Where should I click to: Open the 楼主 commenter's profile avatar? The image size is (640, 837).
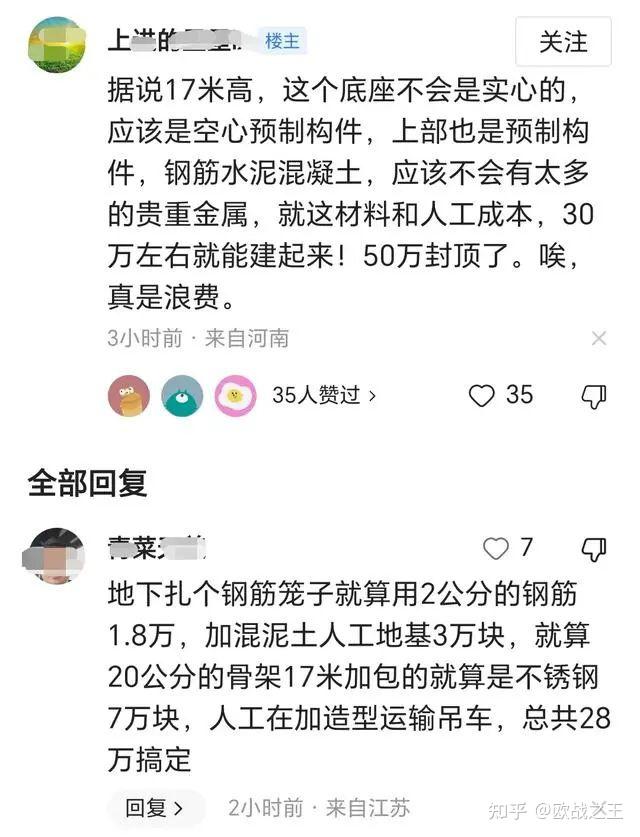[56, 45]
